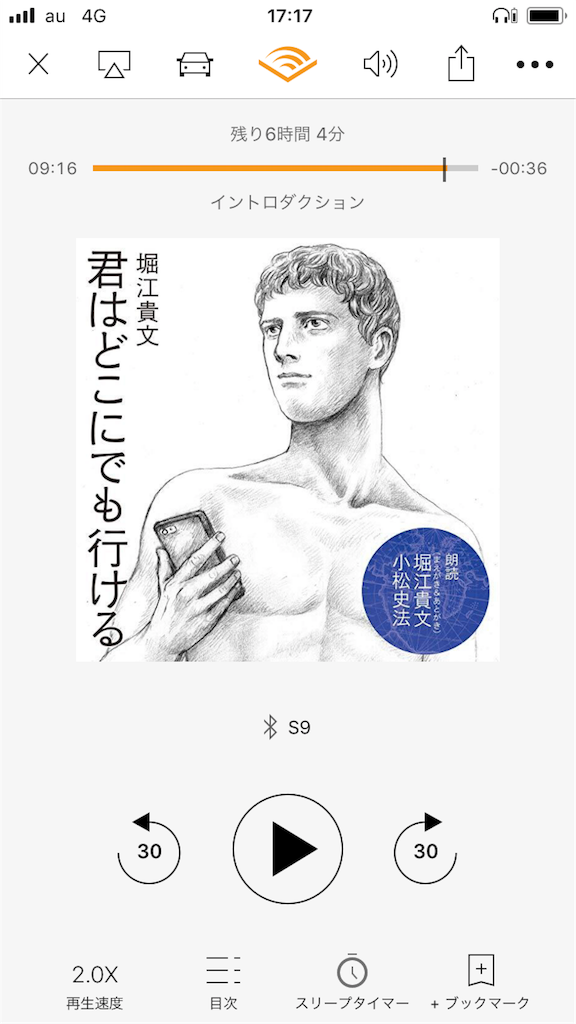Tap the orange Audible logo
The image size is (576, 1024).
point(287,63)
